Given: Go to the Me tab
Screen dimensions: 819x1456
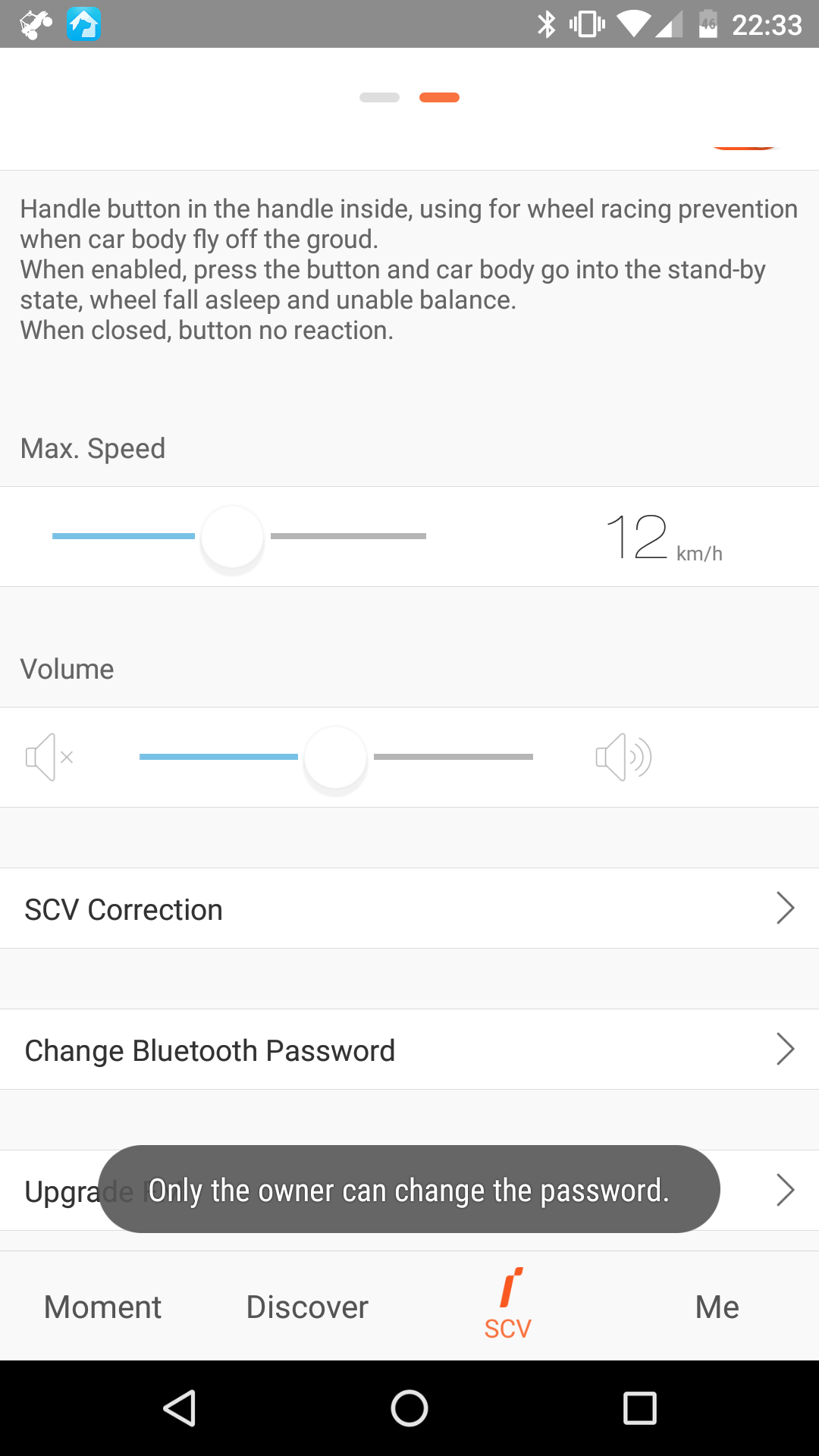Looking at the screenshot, I should point(717,1307).
